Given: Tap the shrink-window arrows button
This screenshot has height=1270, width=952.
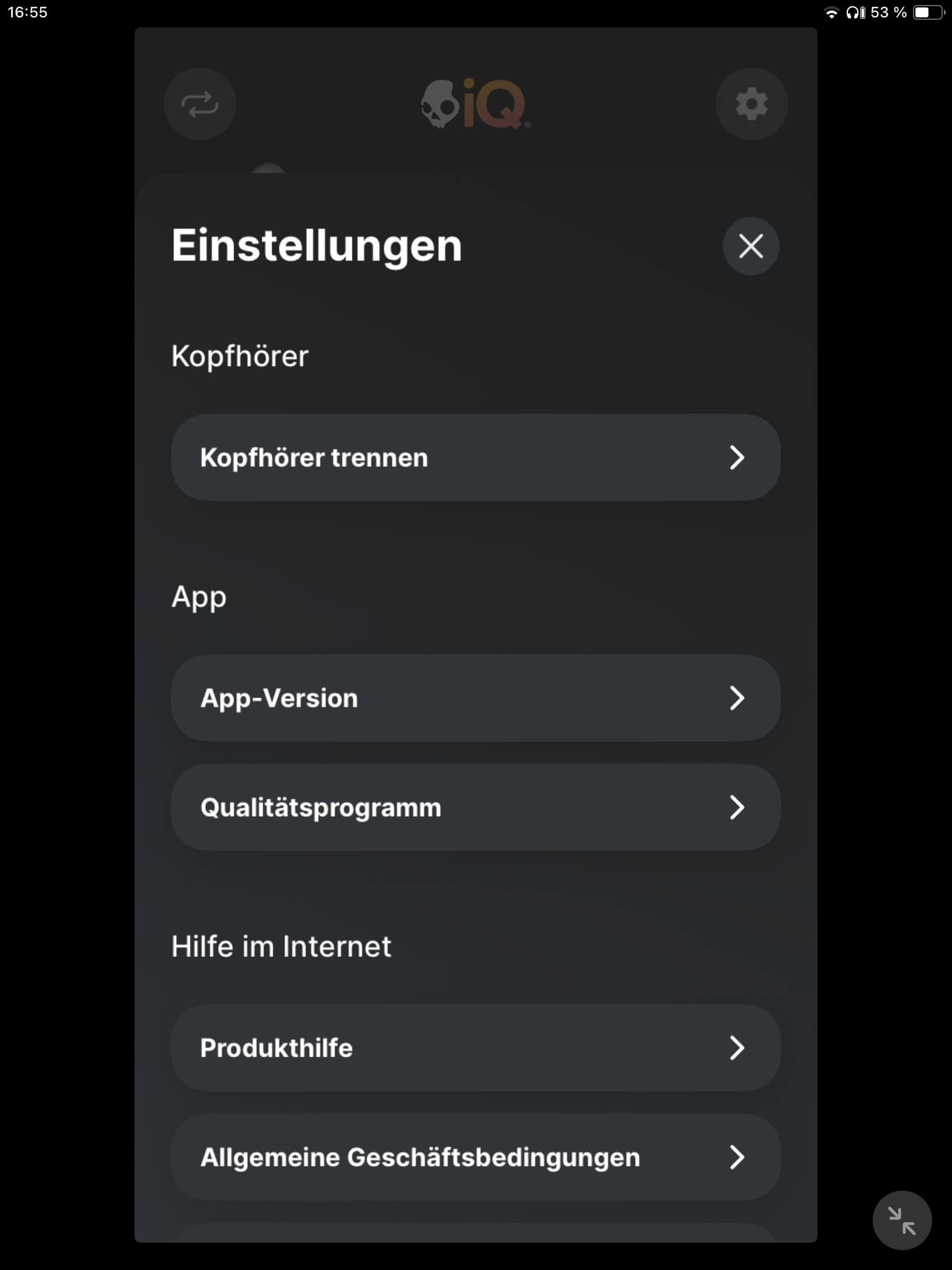Looking at the screenshot, I should [902, 1220].
